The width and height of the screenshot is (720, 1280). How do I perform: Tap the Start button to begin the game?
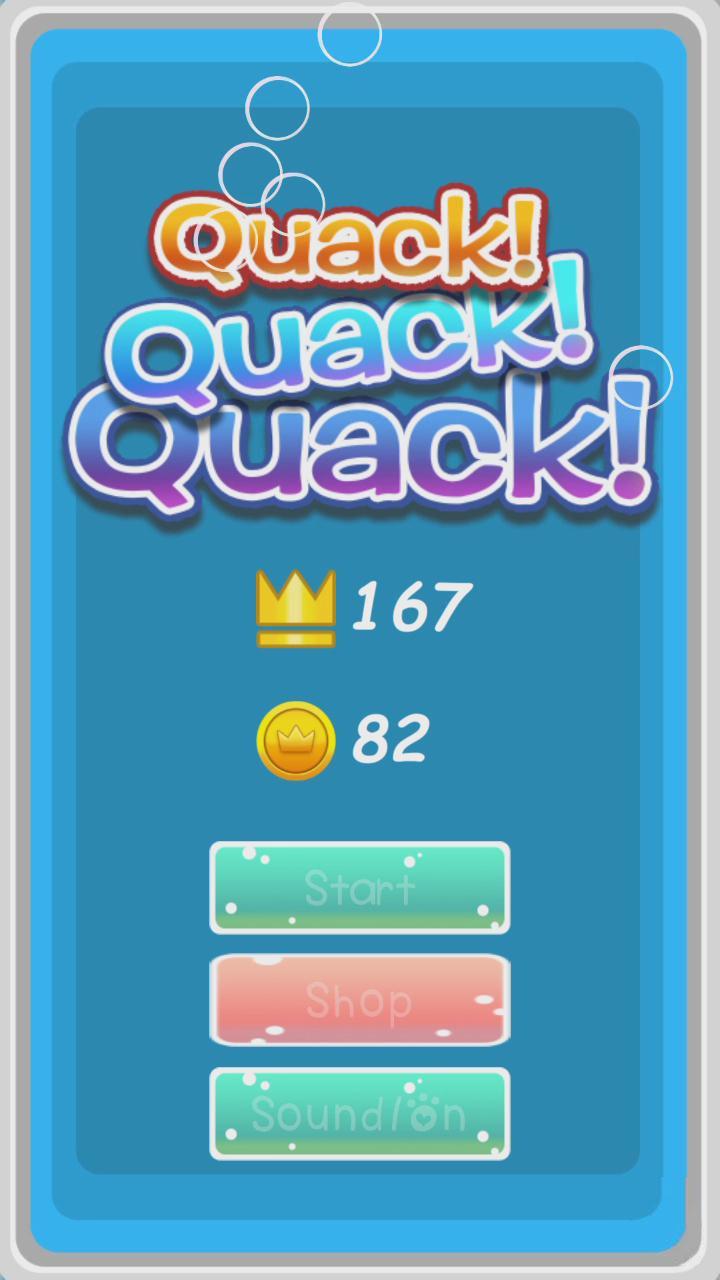coord(359,888)
